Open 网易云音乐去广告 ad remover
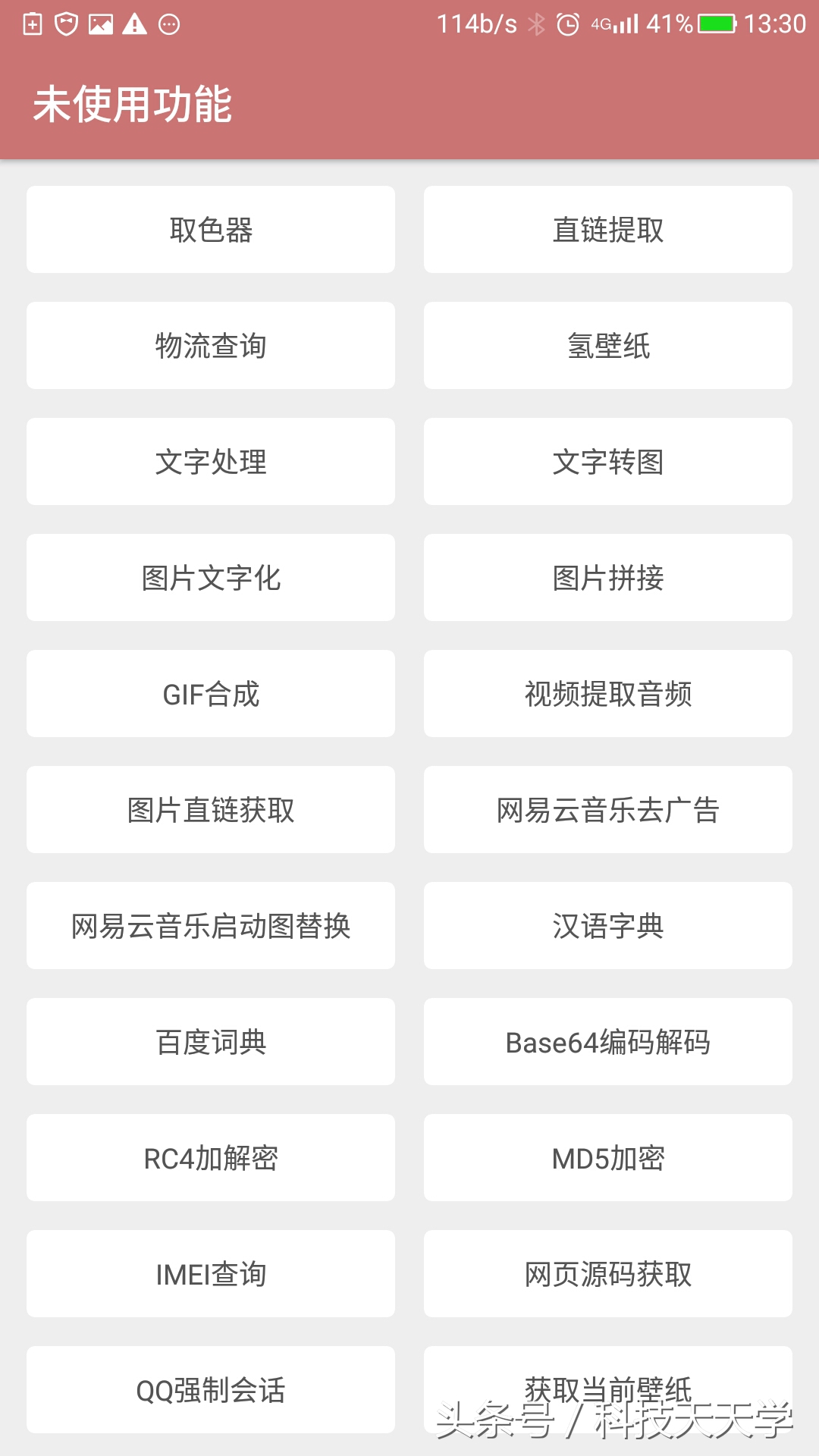 607,809
